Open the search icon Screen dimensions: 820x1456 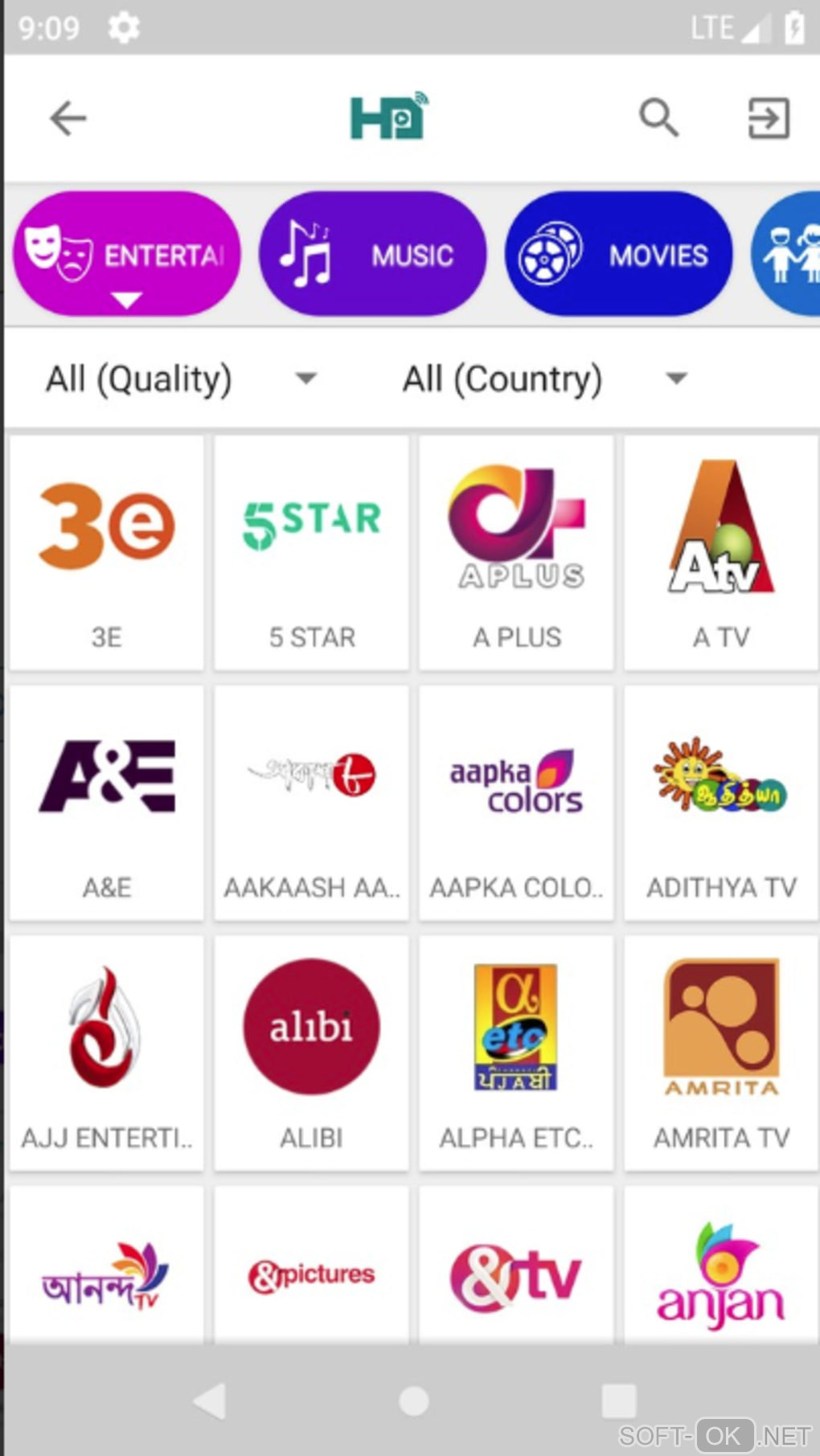point(658,118)
